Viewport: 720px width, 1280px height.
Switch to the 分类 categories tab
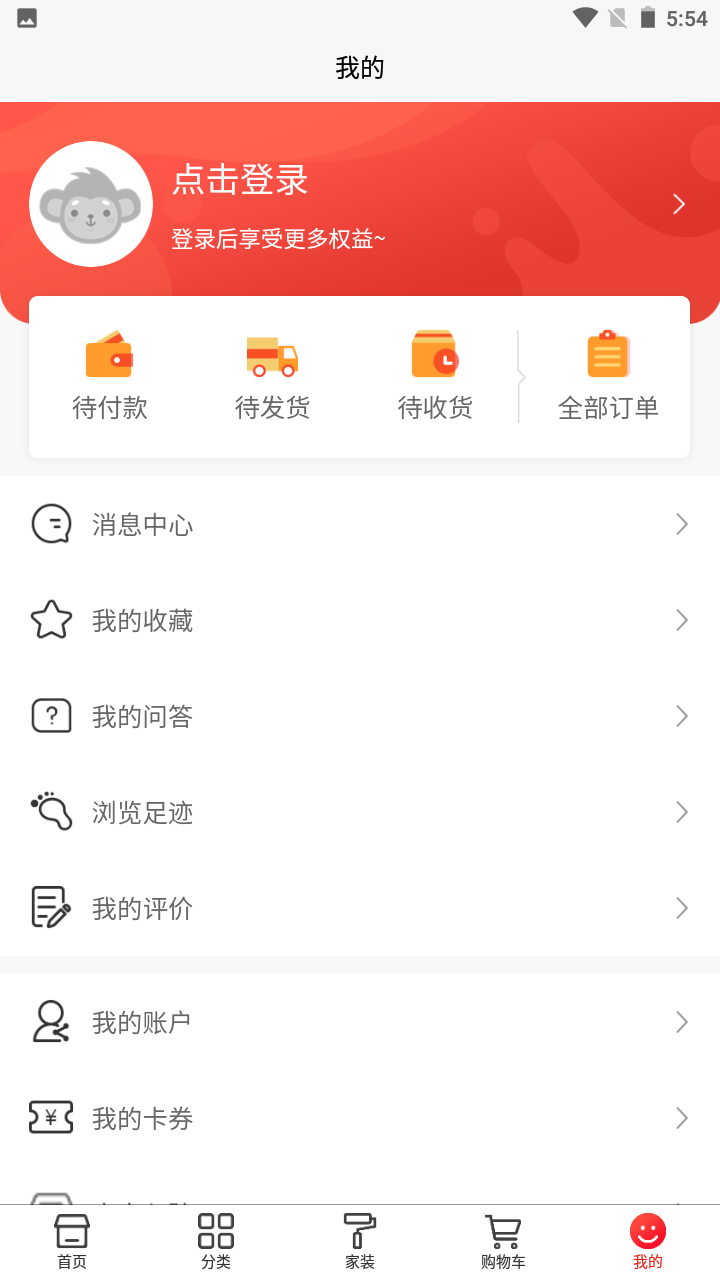tap(215, 1240)
